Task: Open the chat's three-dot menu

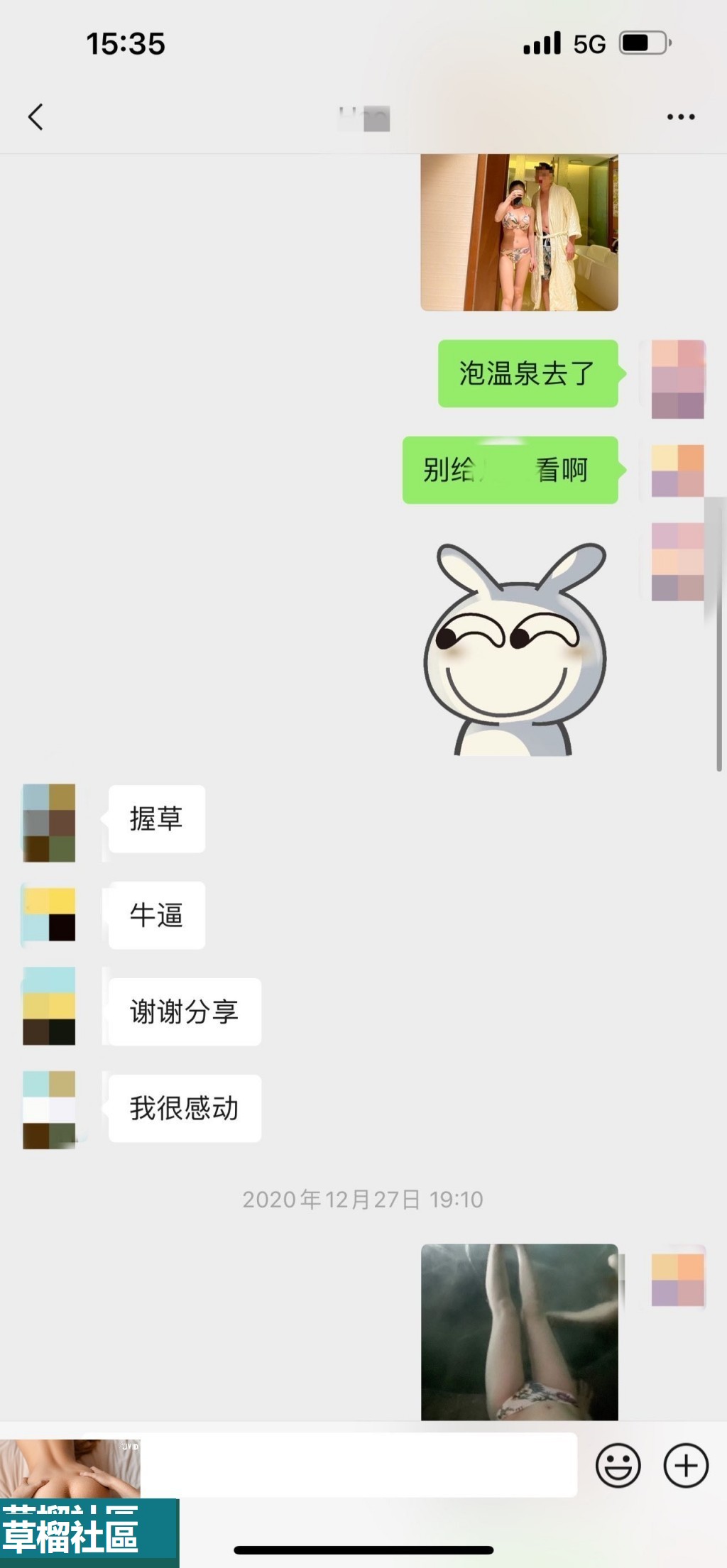Action: [680, 117]
